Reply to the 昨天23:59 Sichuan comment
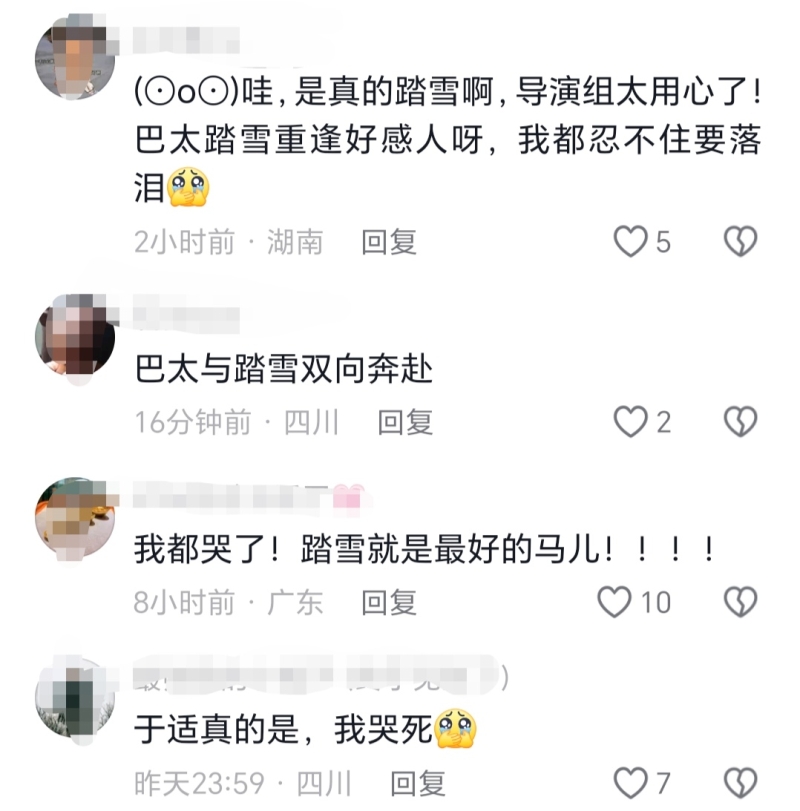 tap(418, 782)
